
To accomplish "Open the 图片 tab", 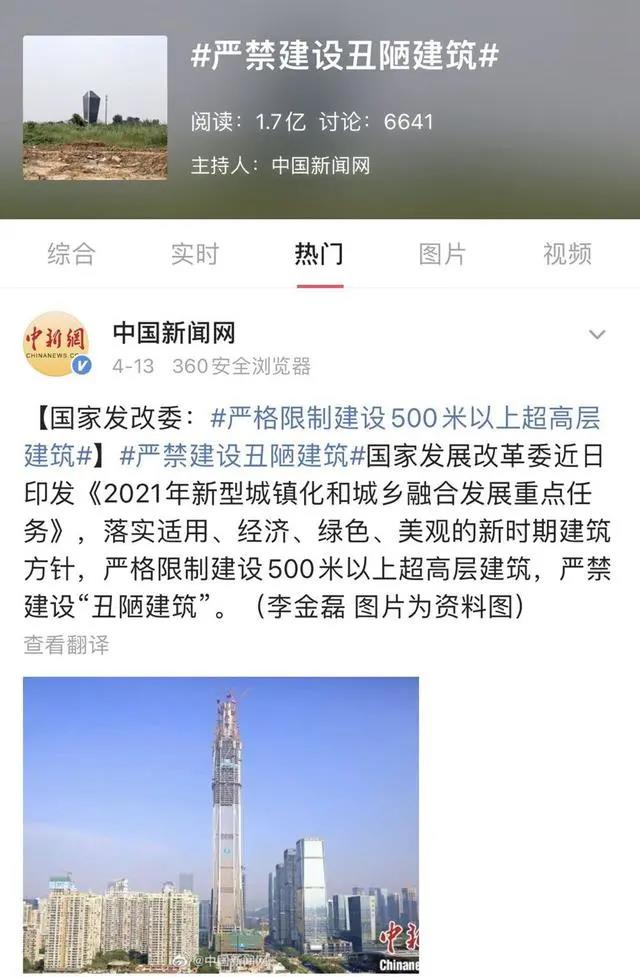I will [x=442, y=254].
